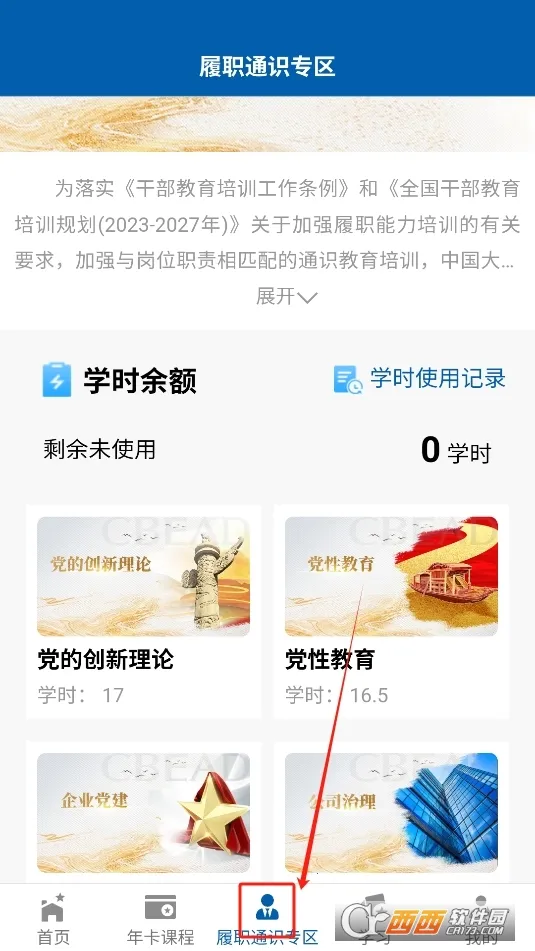Open the 党的创新理论 course card

click(144, 611)
